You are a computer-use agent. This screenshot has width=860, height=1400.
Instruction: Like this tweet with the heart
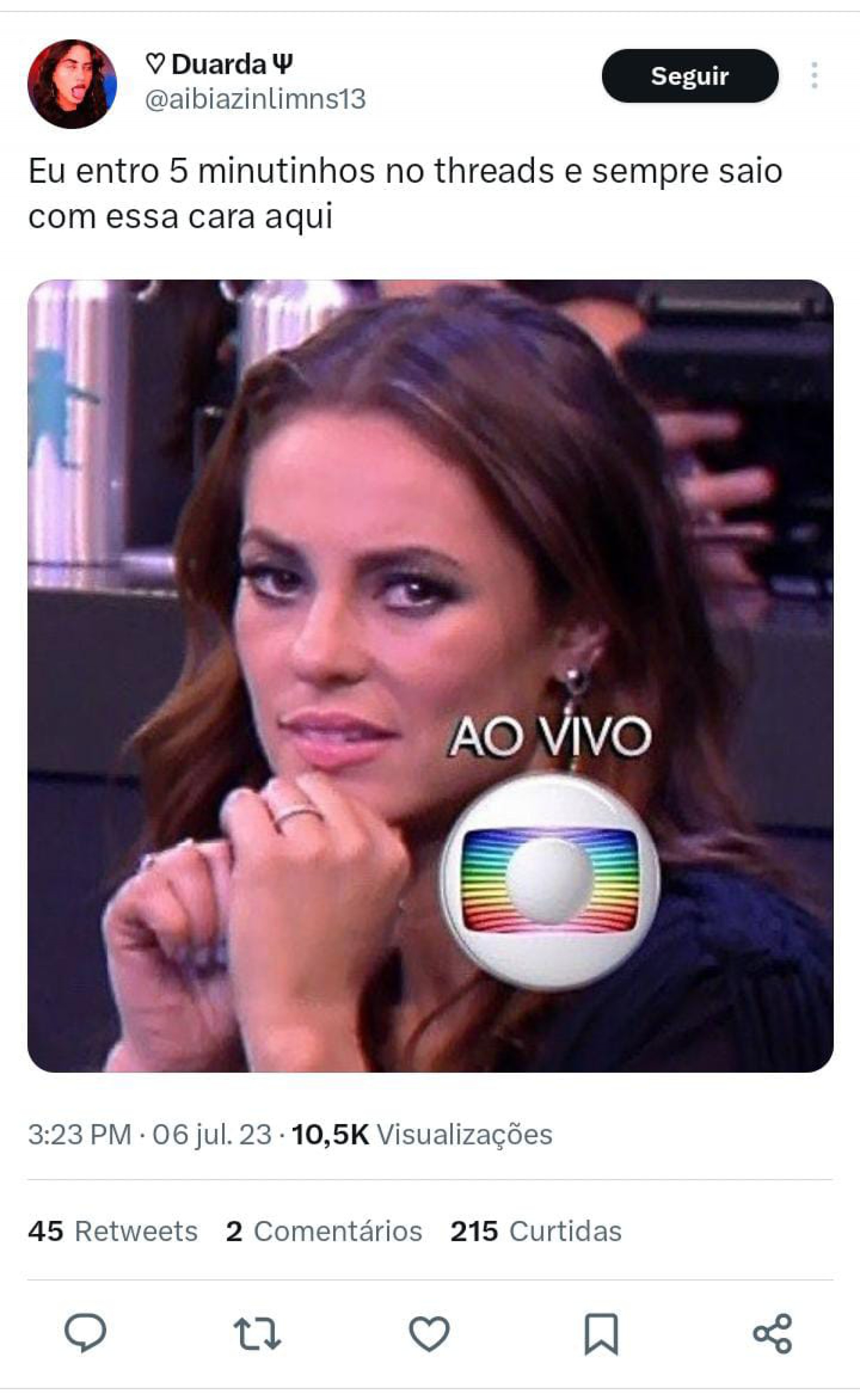pyautogui.click(x=430, y=1333)
